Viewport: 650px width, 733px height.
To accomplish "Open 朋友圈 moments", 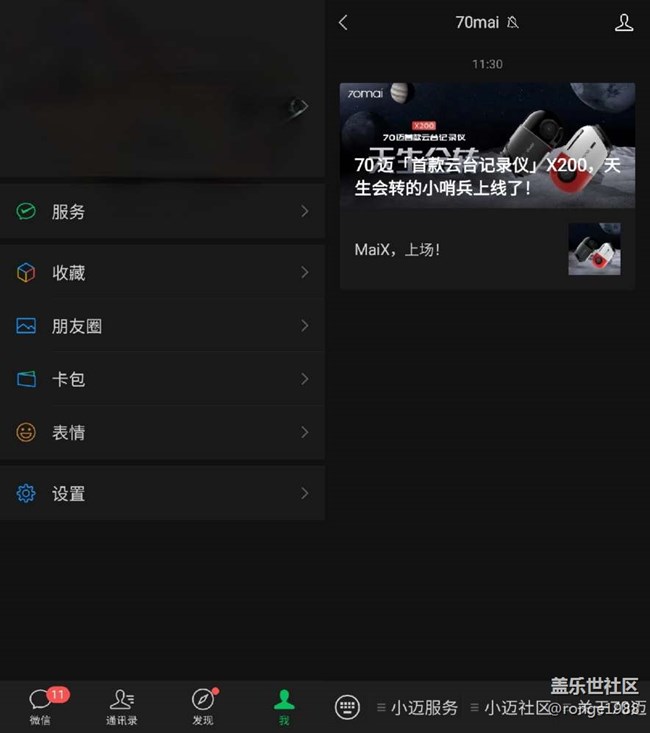I will pyautogui.click(x=160, y=326).
